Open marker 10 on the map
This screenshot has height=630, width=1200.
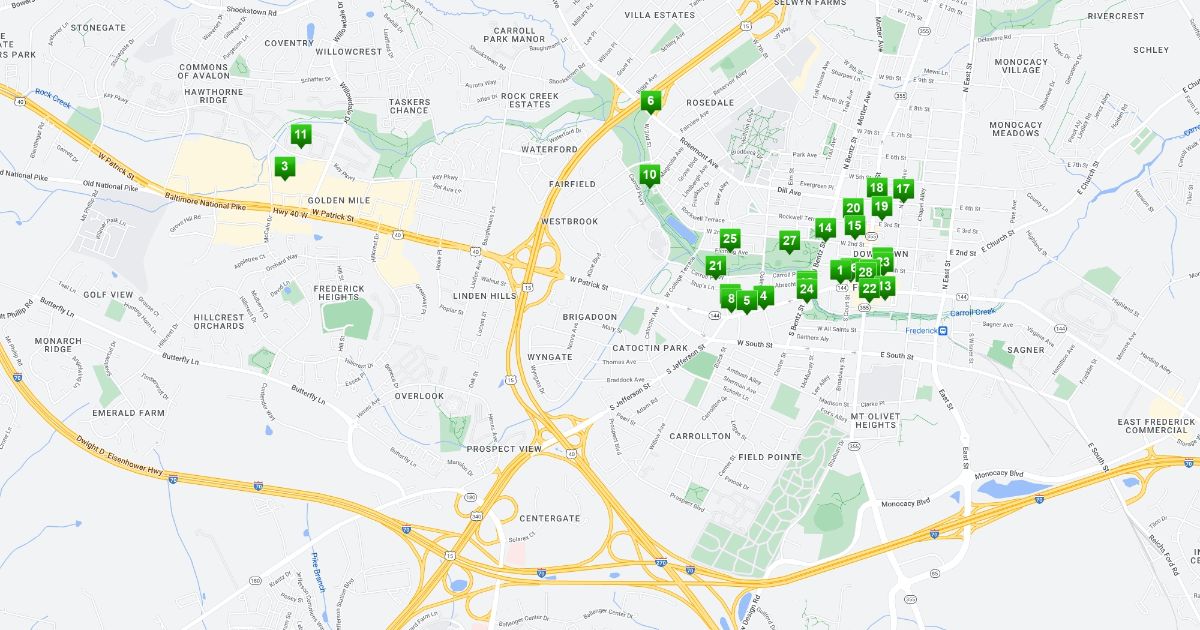tap(649, 176)
